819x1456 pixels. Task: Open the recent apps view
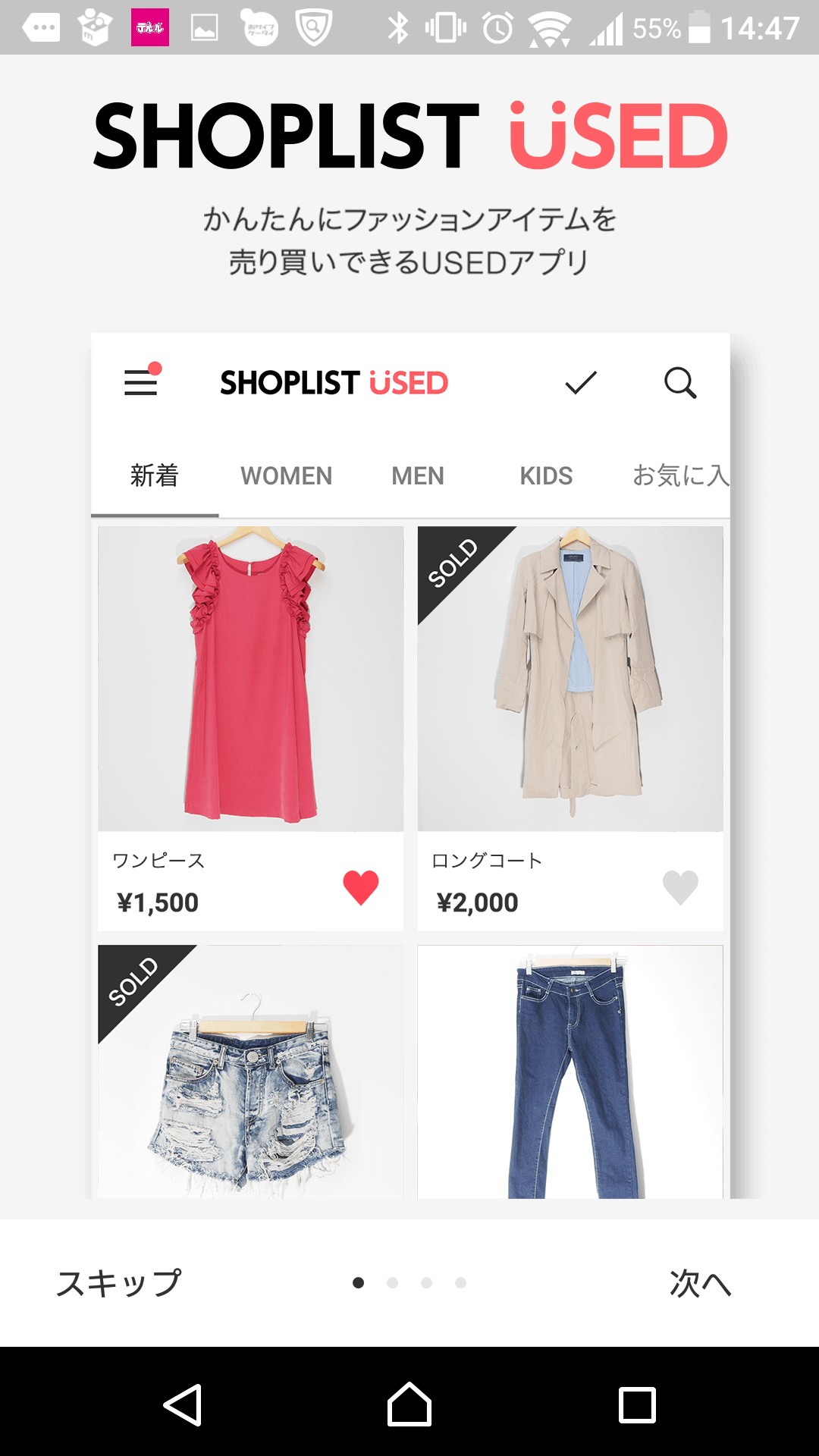[637, 1405]
